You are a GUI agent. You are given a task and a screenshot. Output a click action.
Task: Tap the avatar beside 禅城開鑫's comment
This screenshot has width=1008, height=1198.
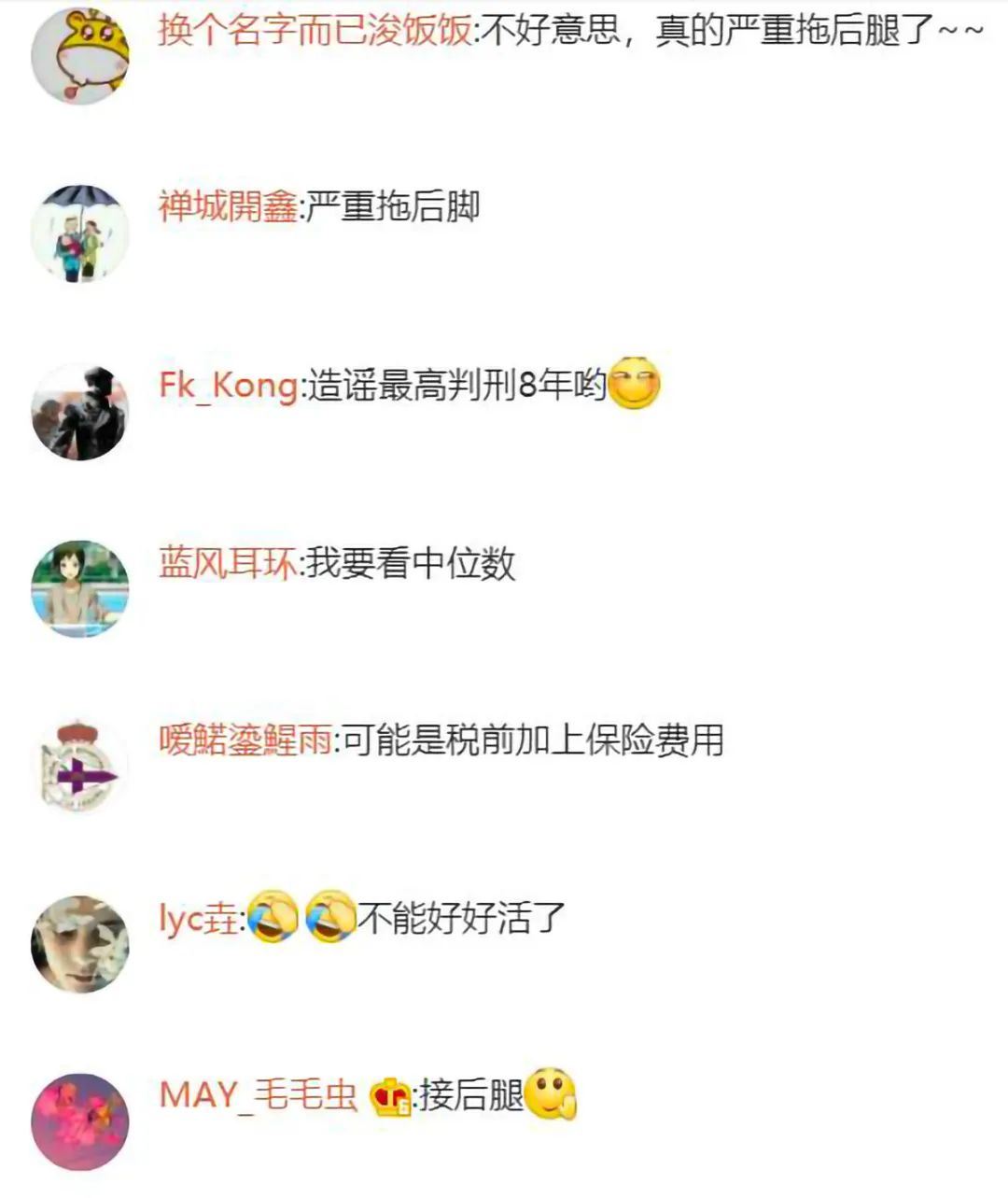coord(80,233)
